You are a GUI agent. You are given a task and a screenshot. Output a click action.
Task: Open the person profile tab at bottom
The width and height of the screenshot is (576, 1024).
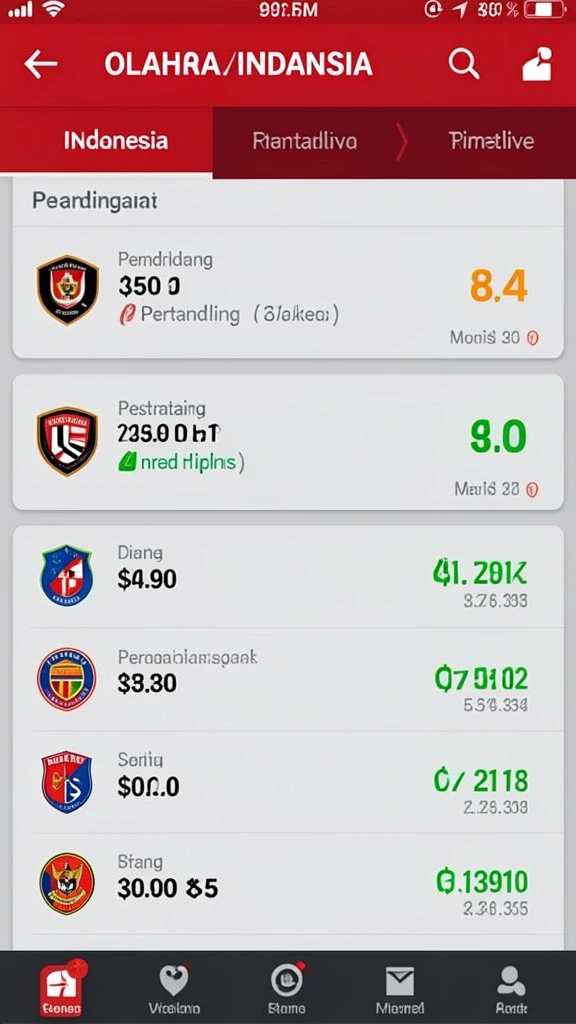[x=511, y=989]
